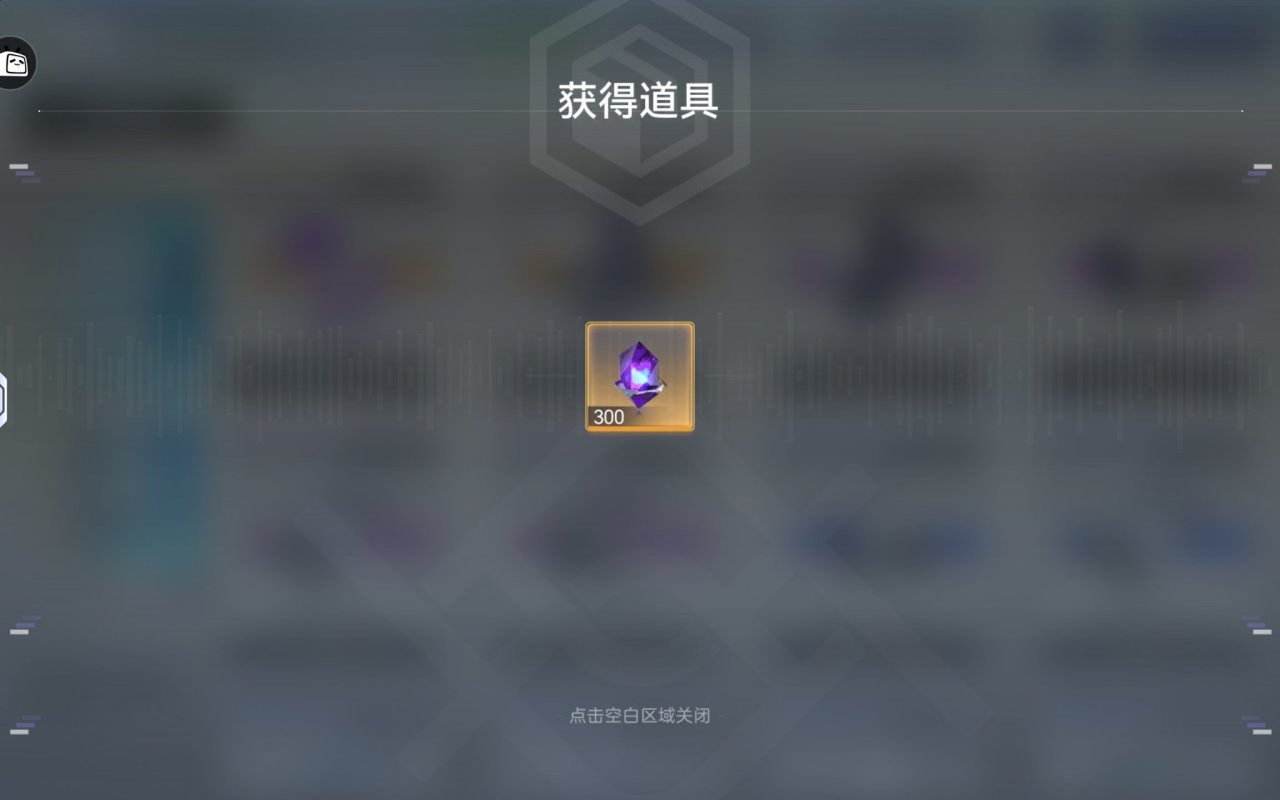Open the Bilibili floating icon
Viewport: 1280px width, 800px height.
click(16, 63)
